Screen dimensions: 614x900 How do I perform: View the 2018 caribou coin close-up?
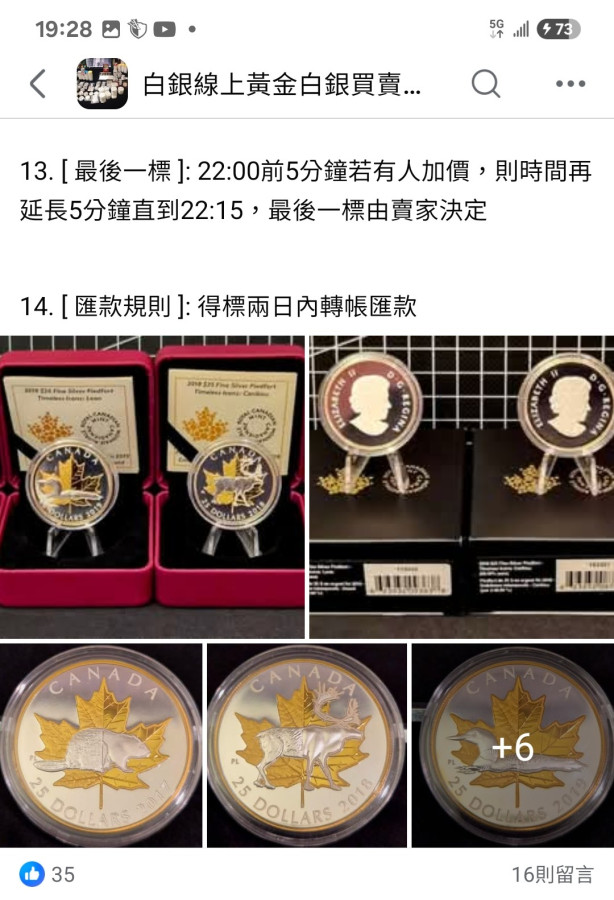coord(307,745)
